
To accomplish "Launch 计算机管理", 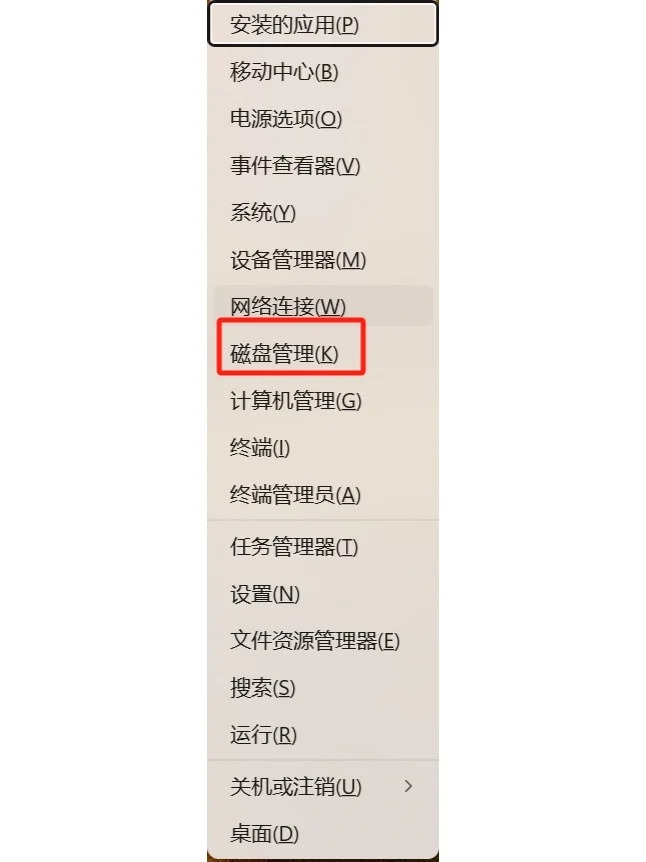I will tap(296, 401).
